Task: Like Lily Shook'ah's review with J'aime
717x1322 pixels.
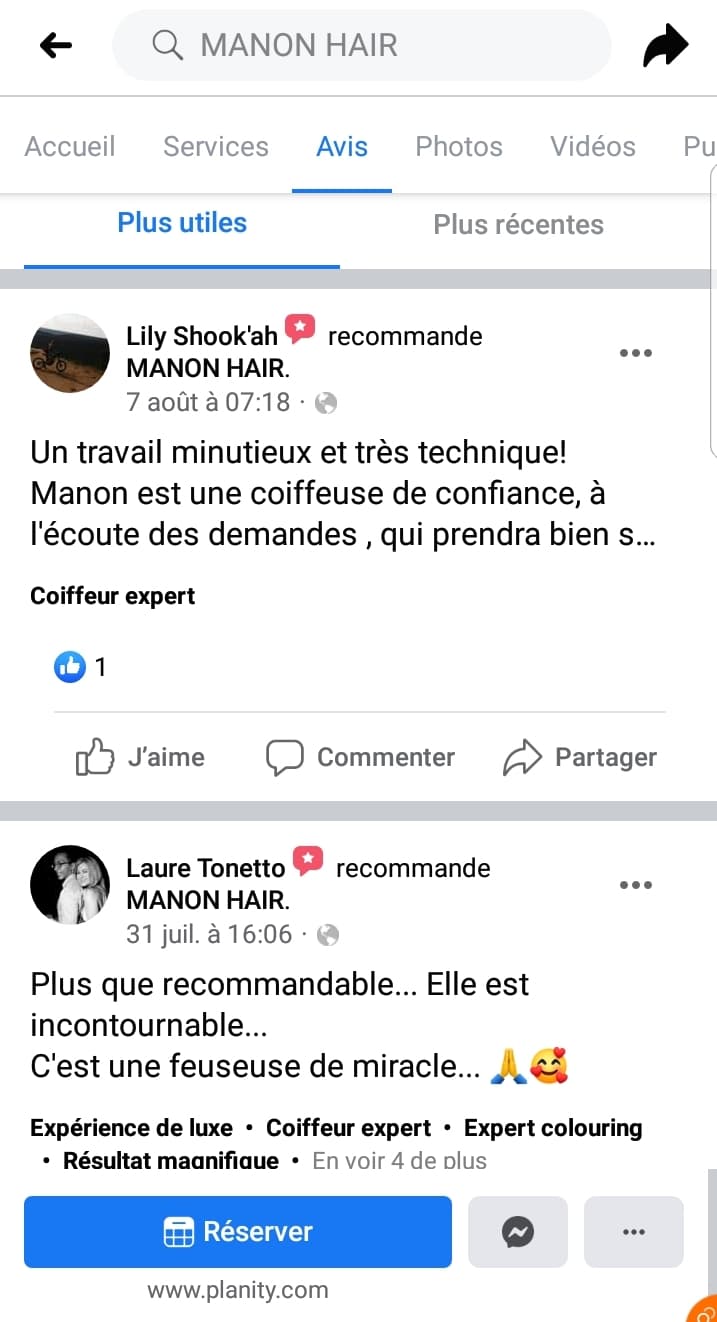Action: (141, 758)
